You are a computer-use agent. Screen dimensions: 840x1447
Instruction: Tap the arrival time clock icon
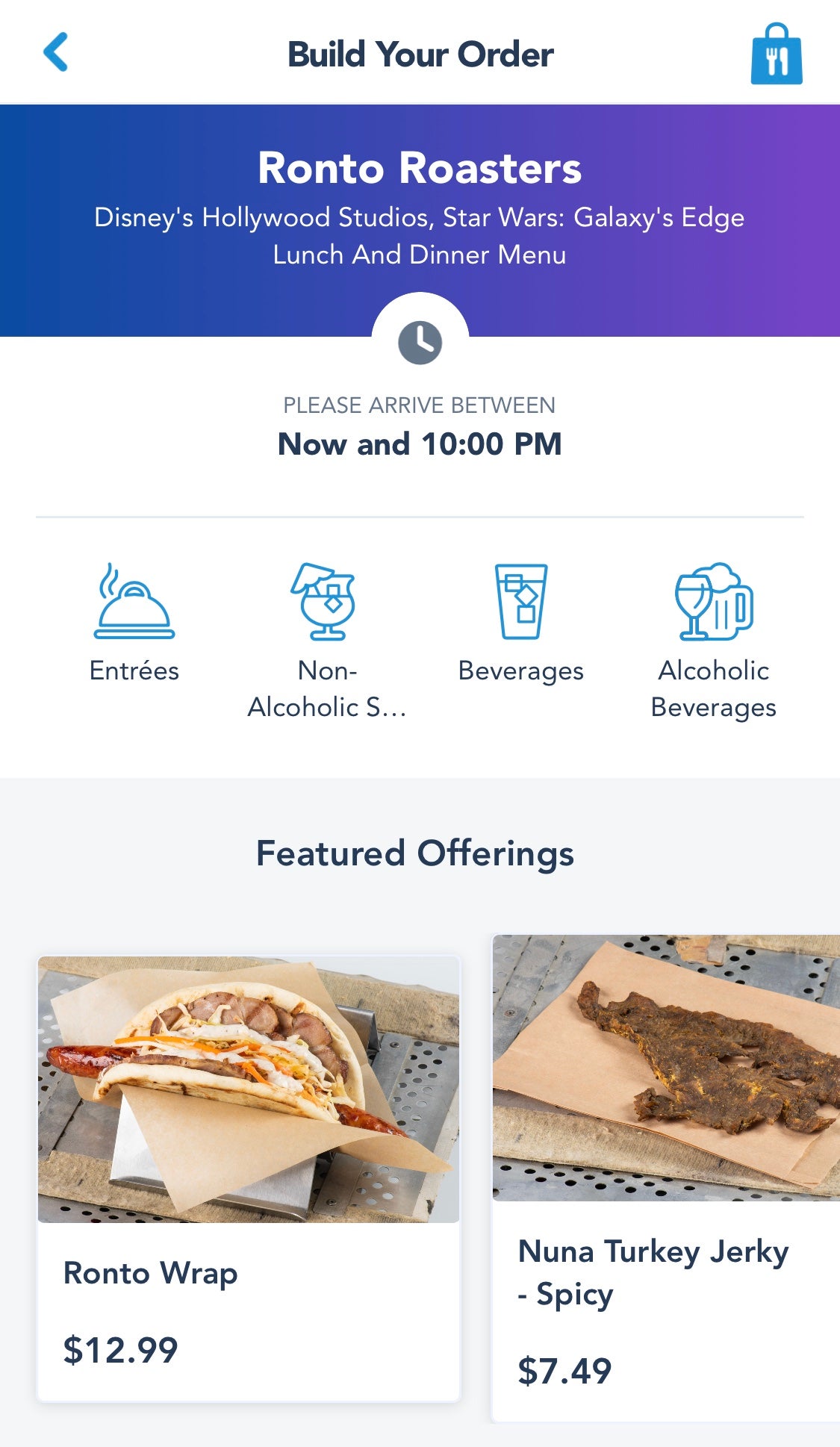point(420,343)
